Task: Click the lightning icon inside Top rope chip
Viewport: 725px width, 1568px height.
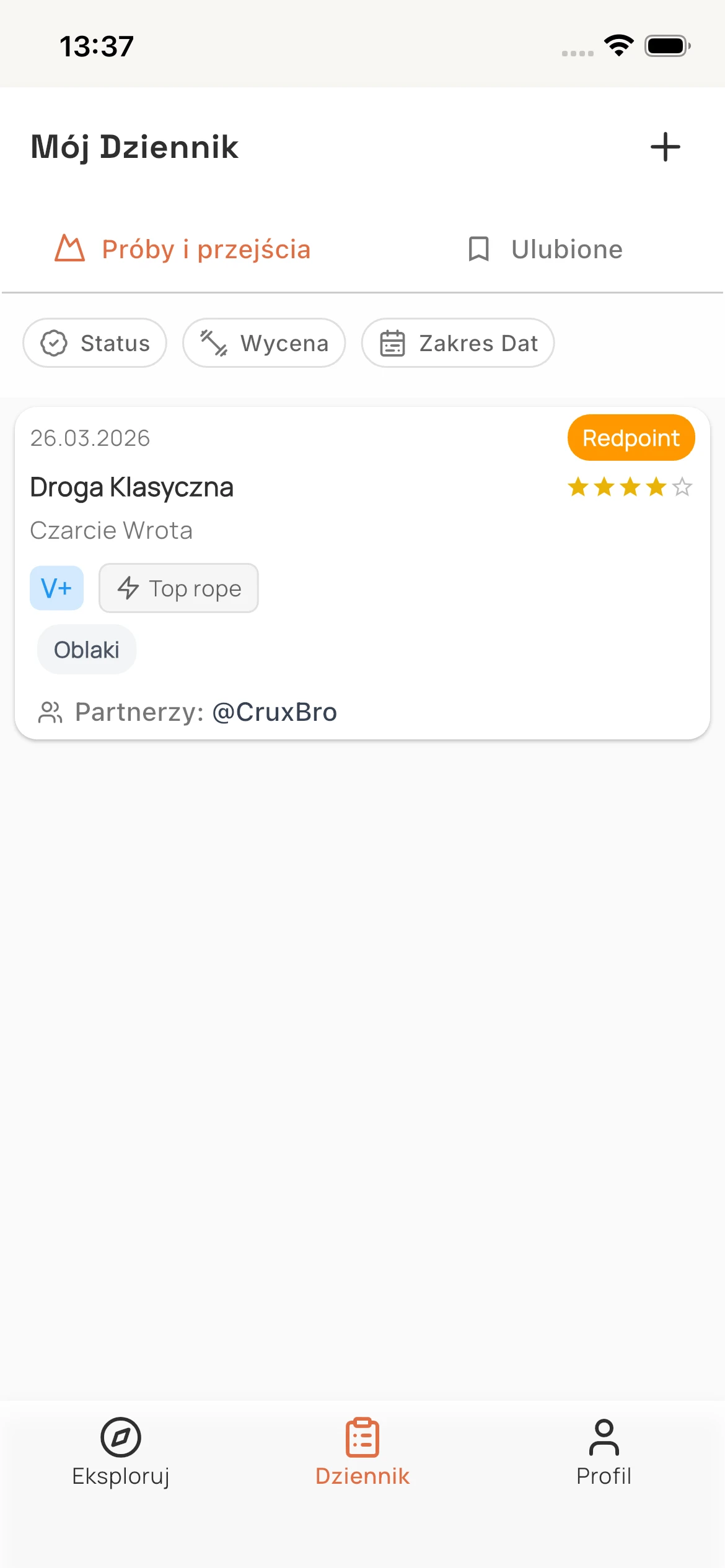Action: pyautogui.click(x=130, y=588)
